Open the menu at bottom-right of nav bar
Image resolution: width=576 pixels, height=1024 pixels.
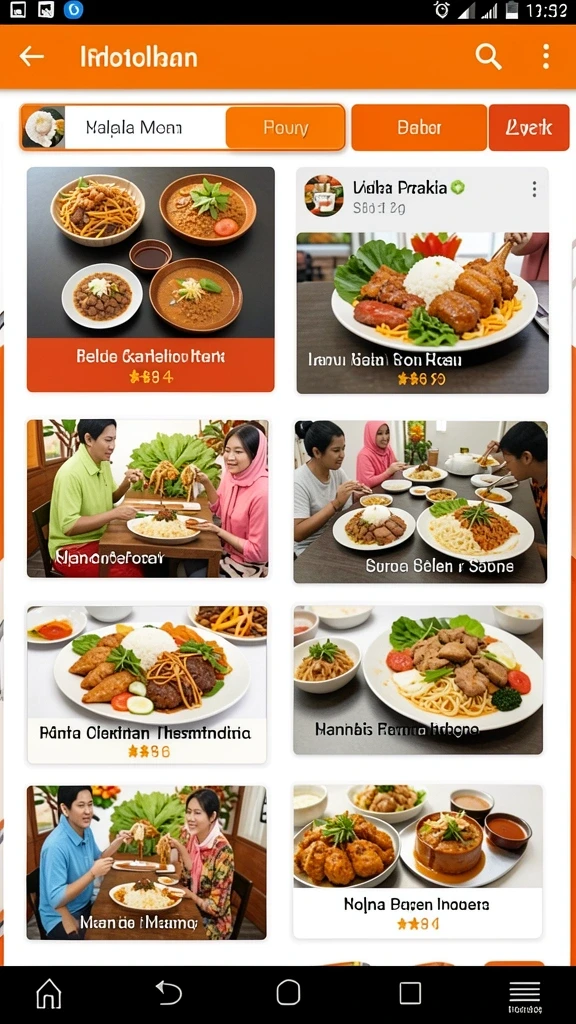coord(525,995)
